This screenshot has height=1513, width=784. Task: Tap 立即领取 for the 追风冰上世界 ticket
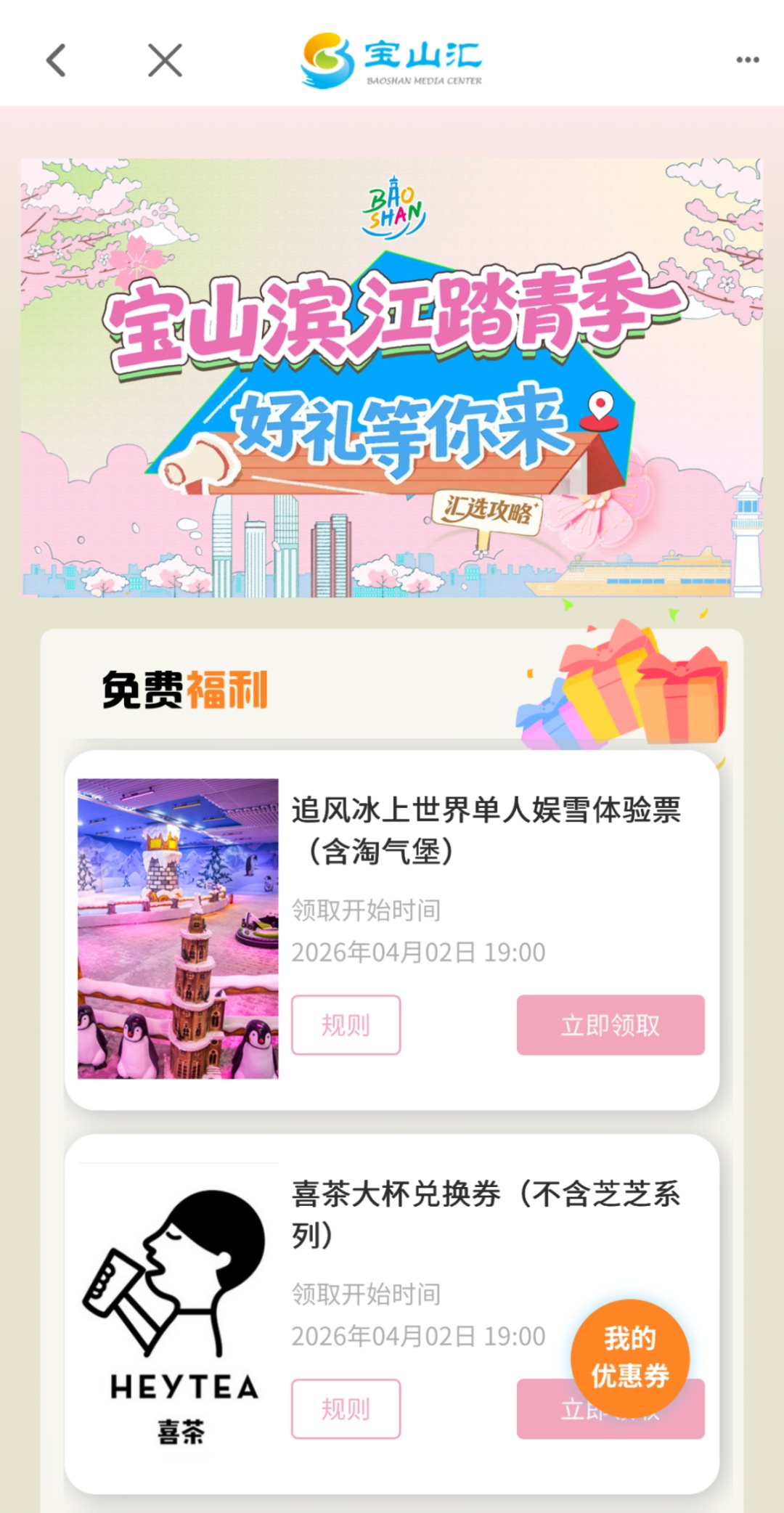tap(610, 1024)
